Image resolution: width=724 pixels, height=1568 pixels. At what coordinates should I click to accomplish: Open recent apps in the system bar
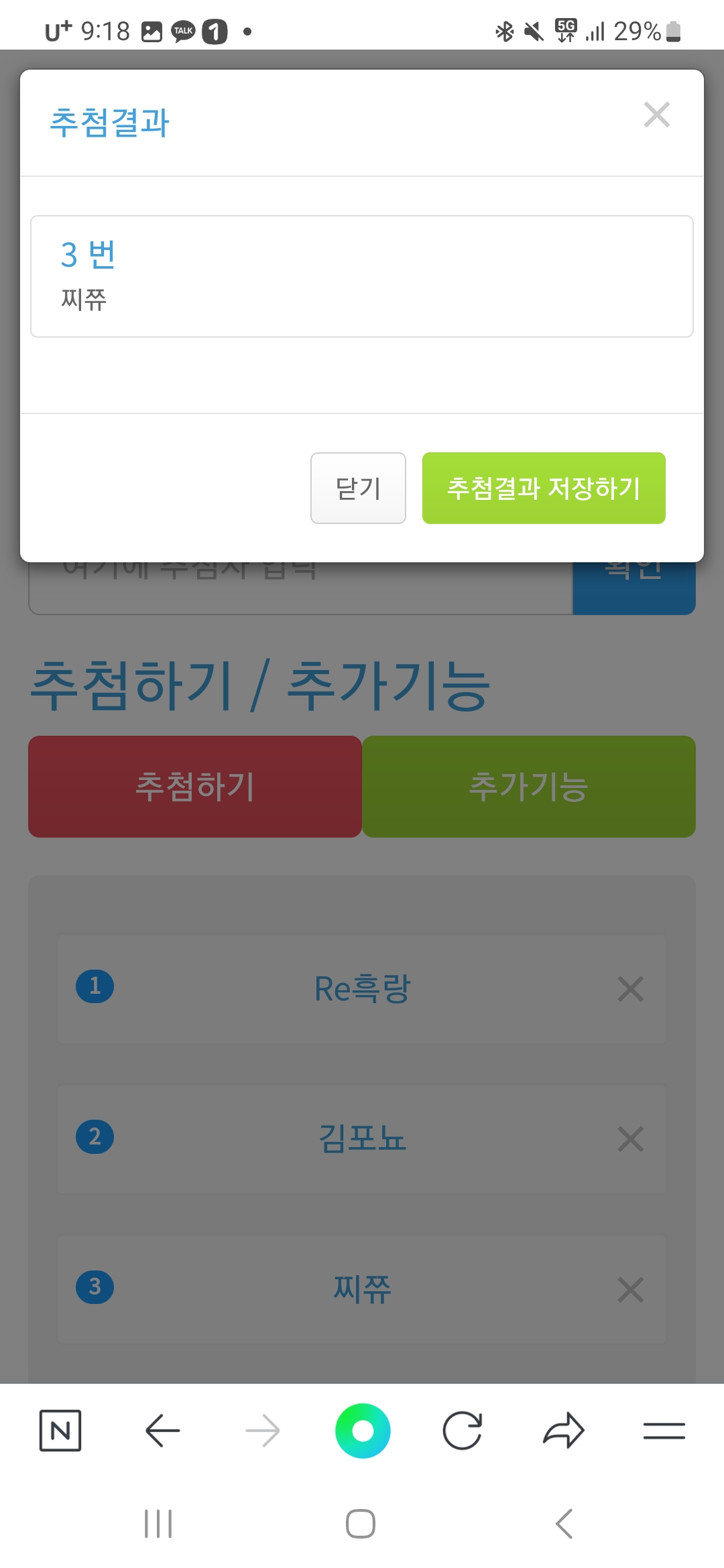tap(158, 1524)
